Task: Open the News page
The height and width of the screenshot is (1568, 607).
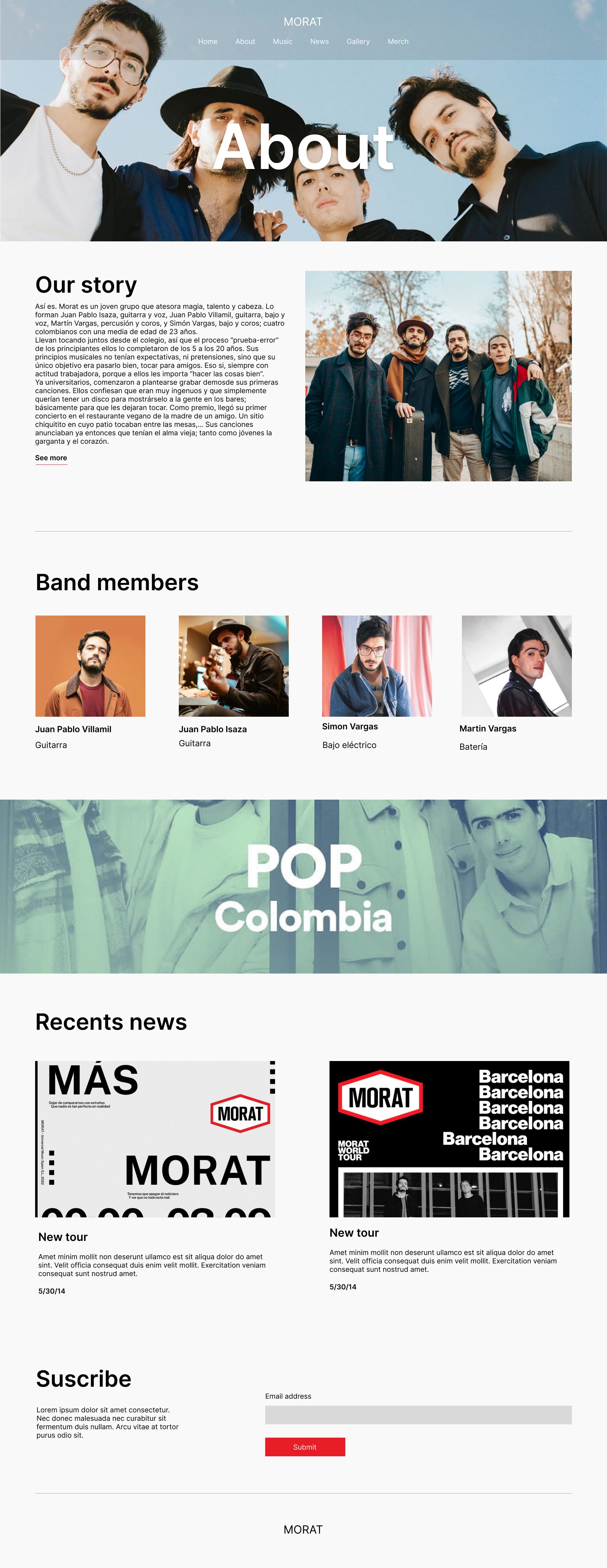Action: [x=319, y=41]
